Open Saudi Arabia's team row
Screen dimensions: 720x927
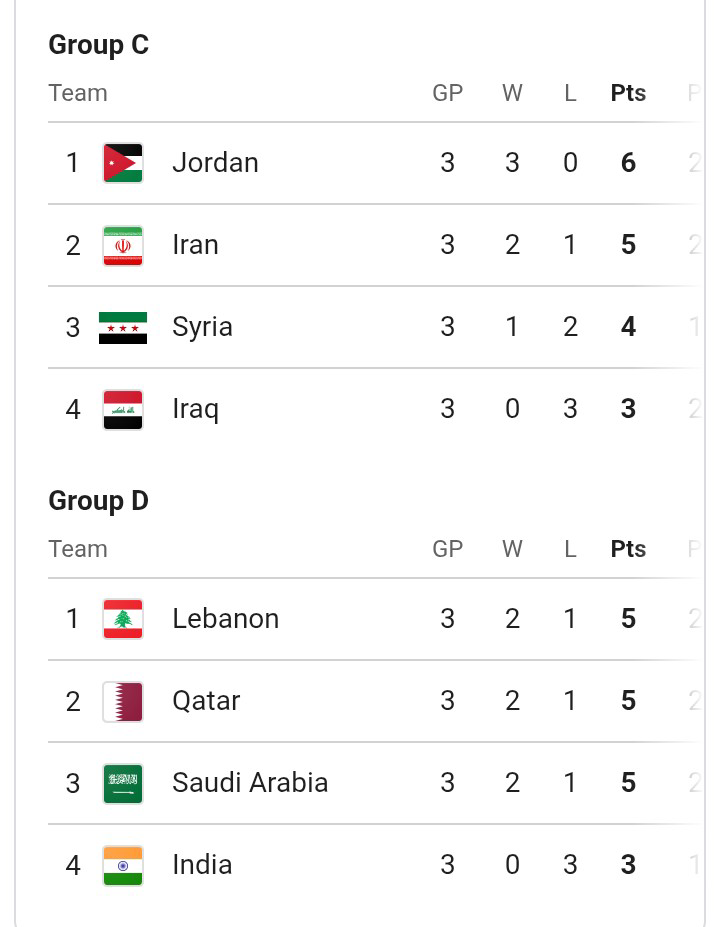pos(250,783)
